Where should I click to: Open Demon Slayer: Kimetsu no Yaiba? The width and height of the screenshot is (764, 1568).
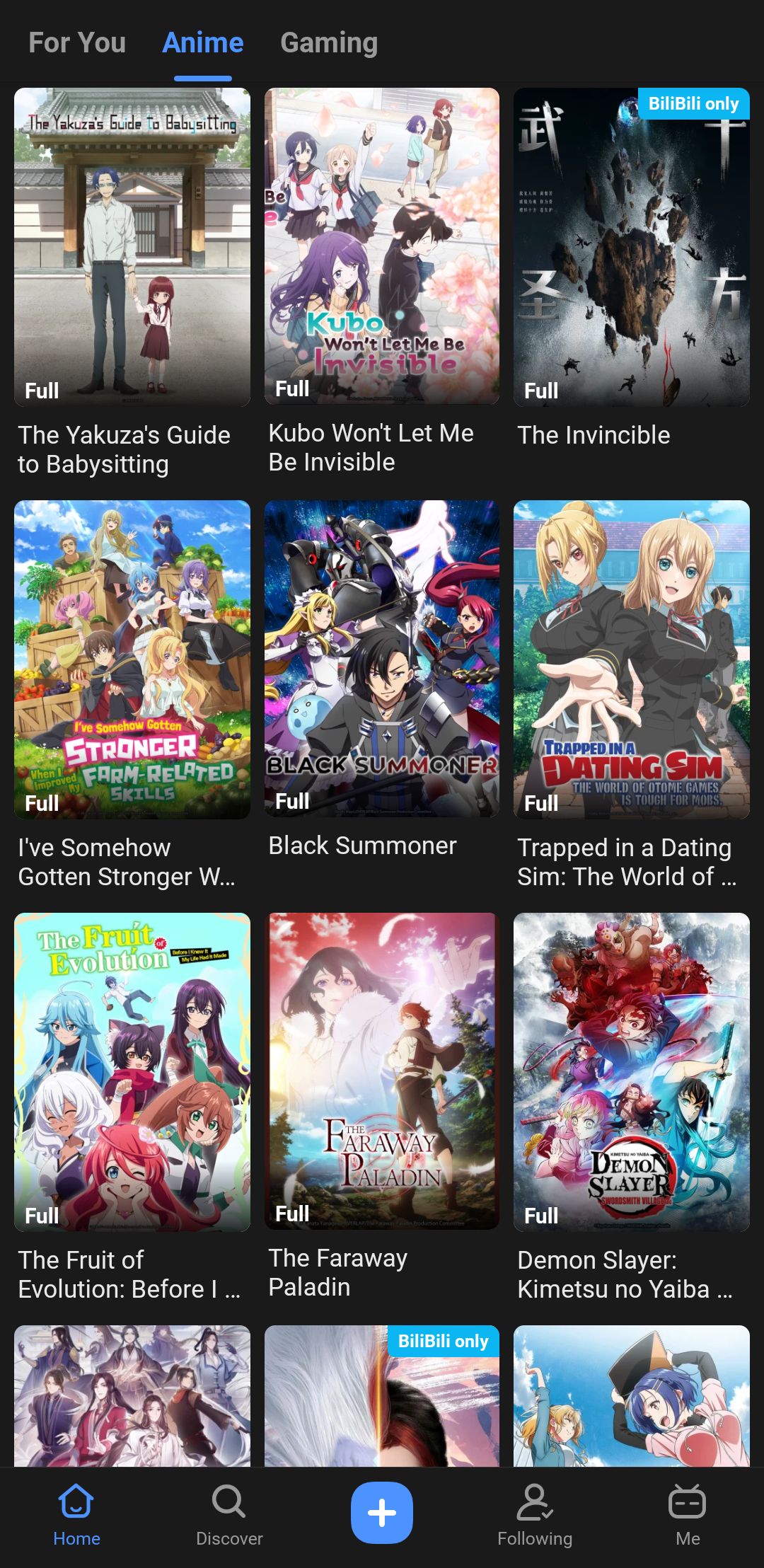(631, 1071)
